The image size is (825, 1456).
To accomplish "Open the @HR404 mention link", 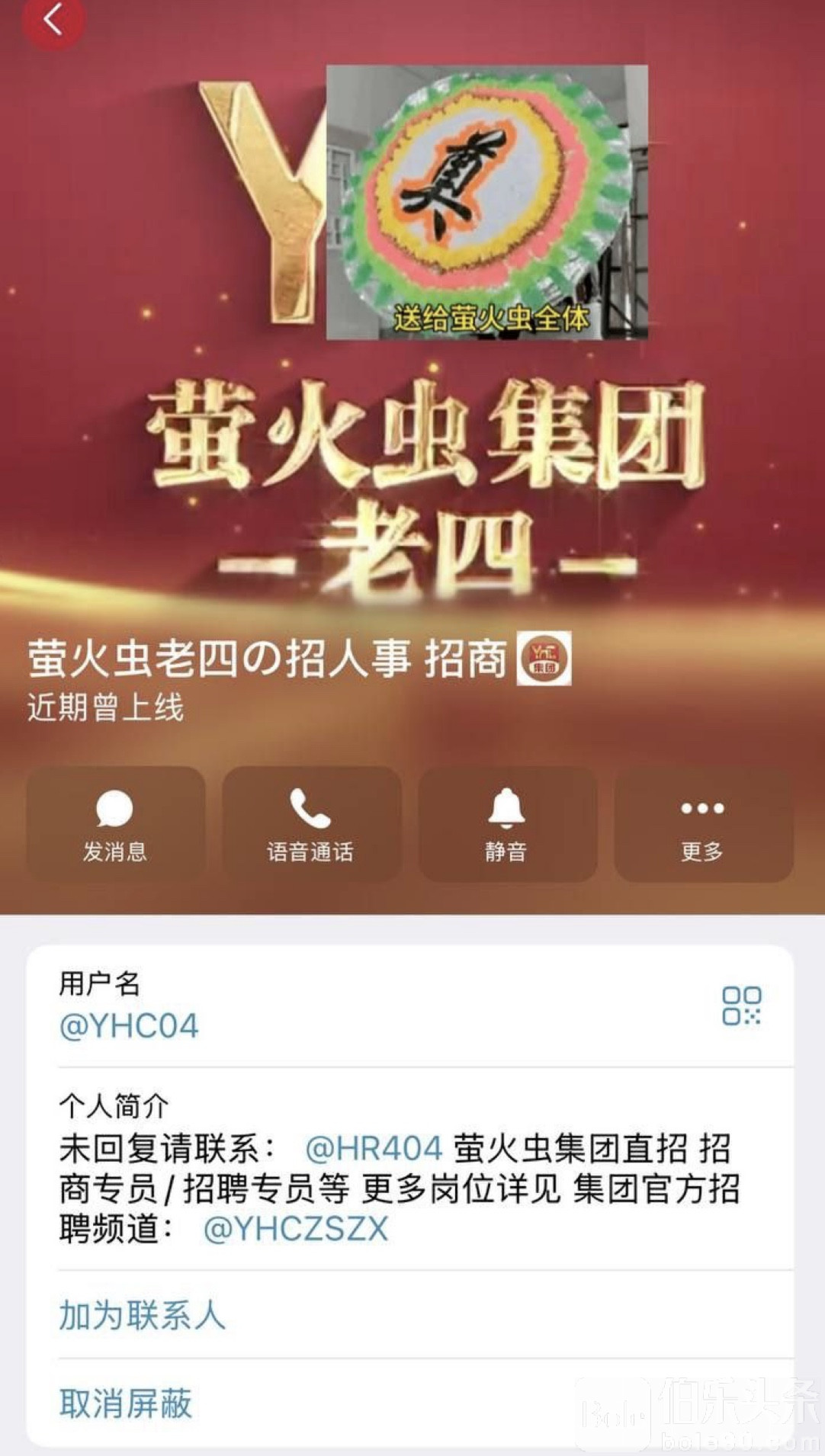I will (x=374, y=1148).
